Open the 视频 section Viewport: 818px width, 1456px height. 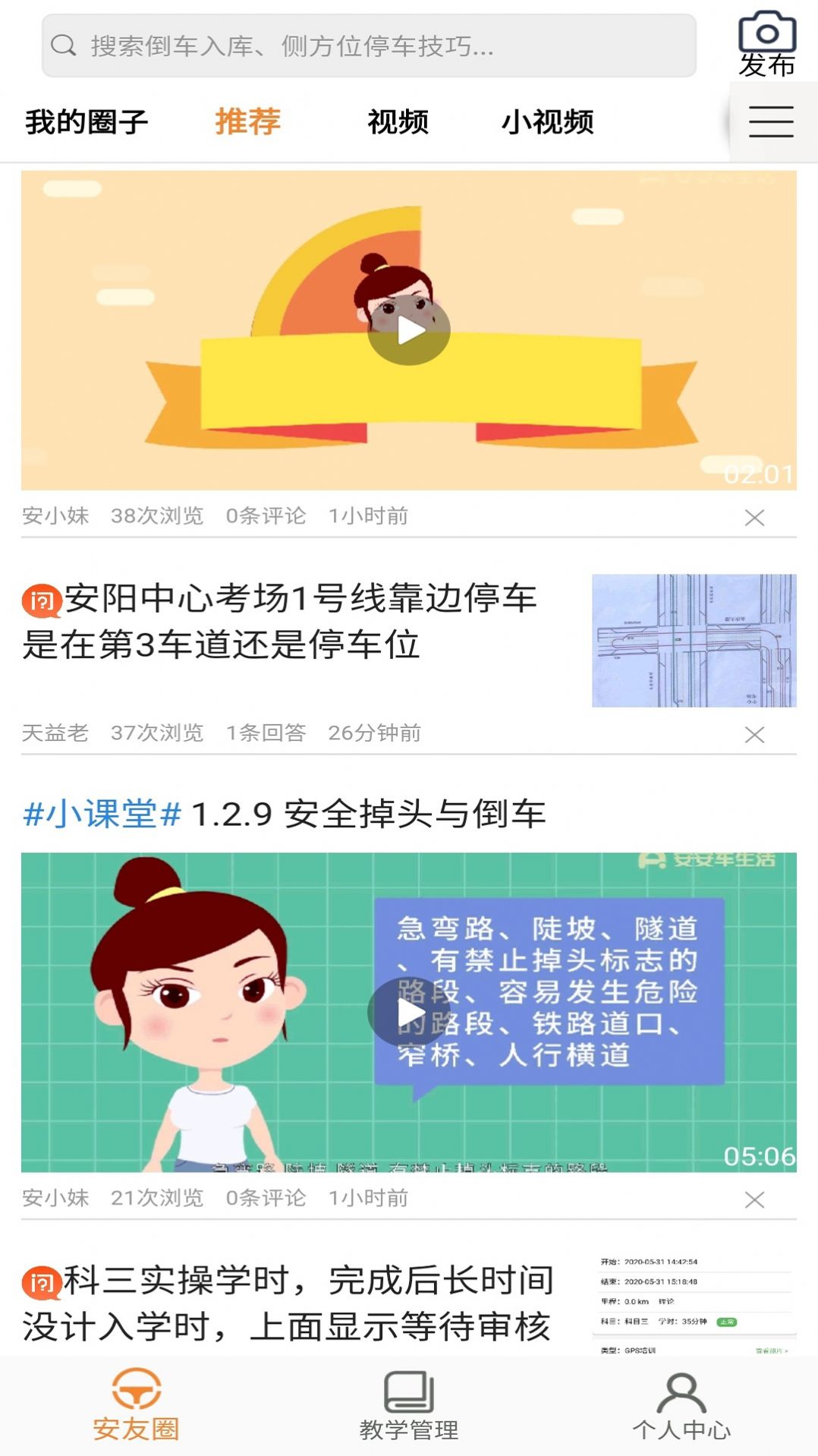[x=398, y=121]
